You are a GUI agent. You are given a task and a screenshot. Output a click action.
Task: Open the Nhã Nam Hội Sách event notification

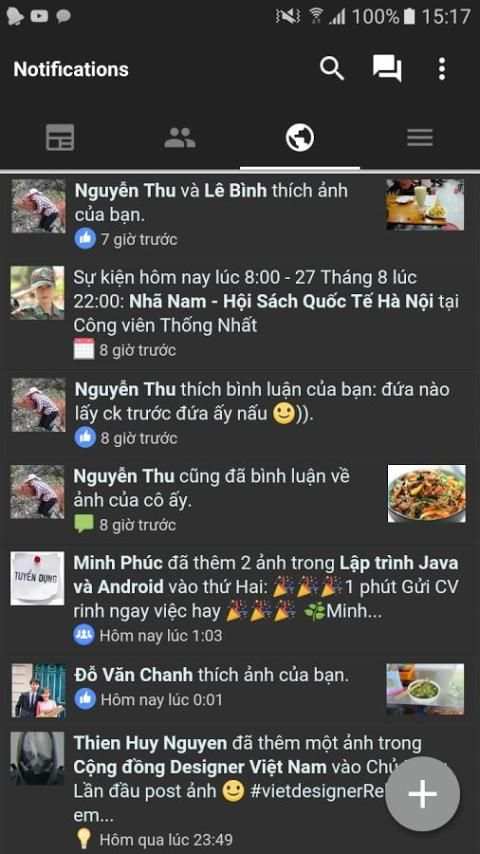point(240,313)
